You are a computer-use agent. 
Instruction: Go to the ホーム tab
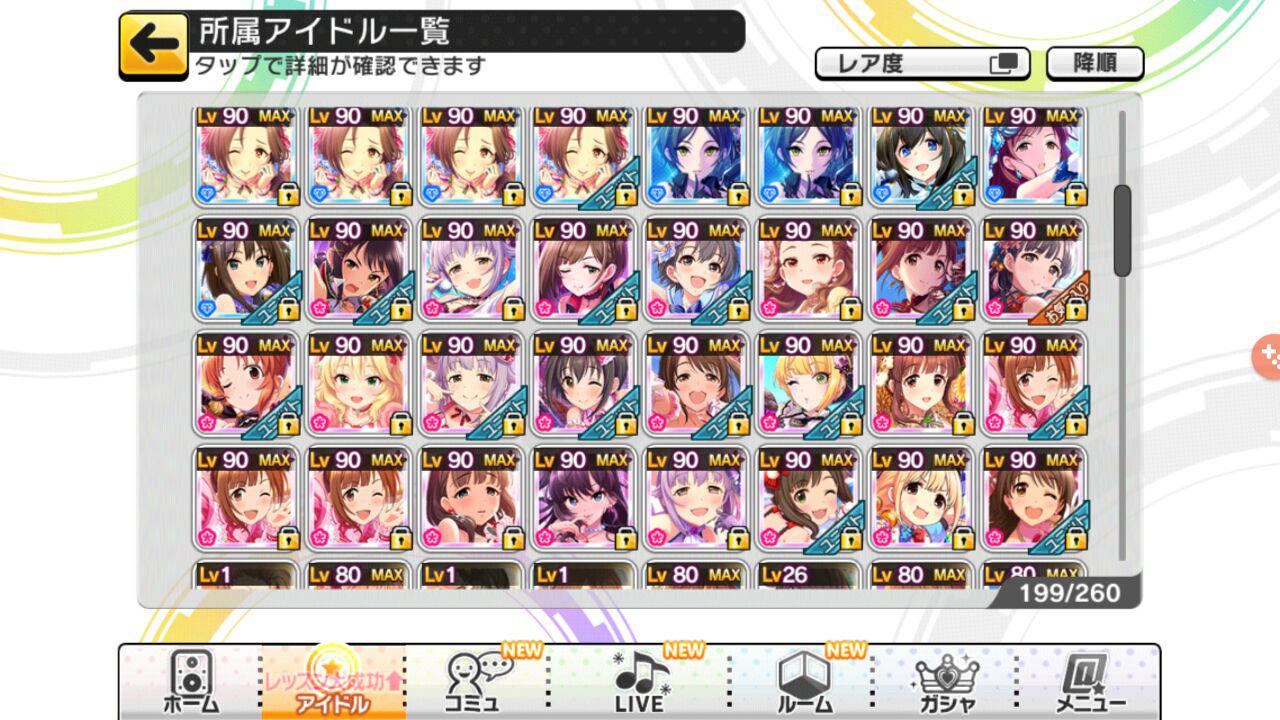pyautogui.click(x=190, y=682)
